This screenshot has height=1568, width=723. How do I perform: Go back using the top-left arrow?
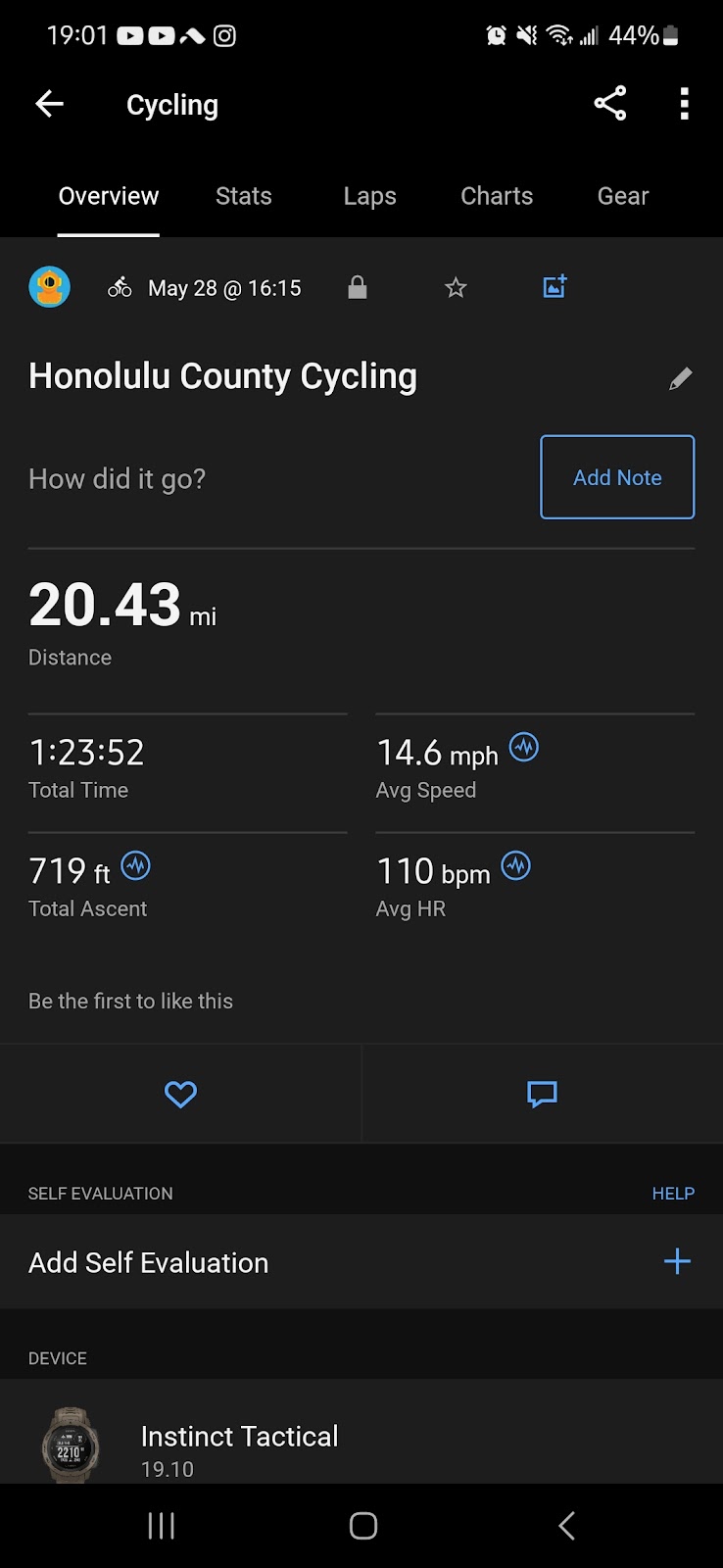coord(49,104)
